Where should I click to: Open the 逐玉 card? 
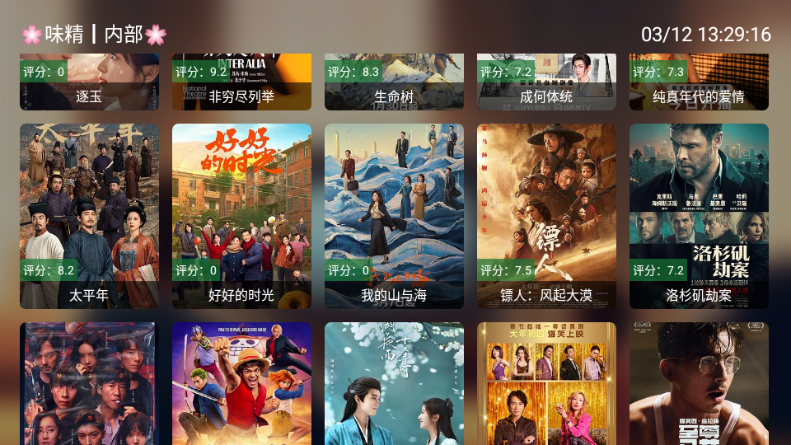[89, 82]
